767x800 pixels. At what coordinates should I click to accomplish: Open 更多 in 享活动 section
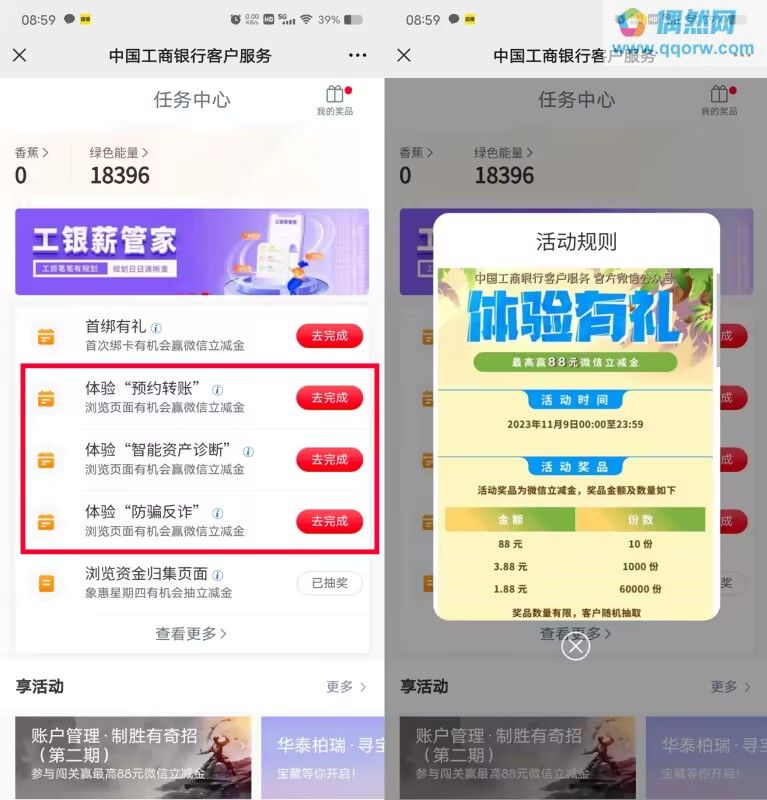(346, 687)
